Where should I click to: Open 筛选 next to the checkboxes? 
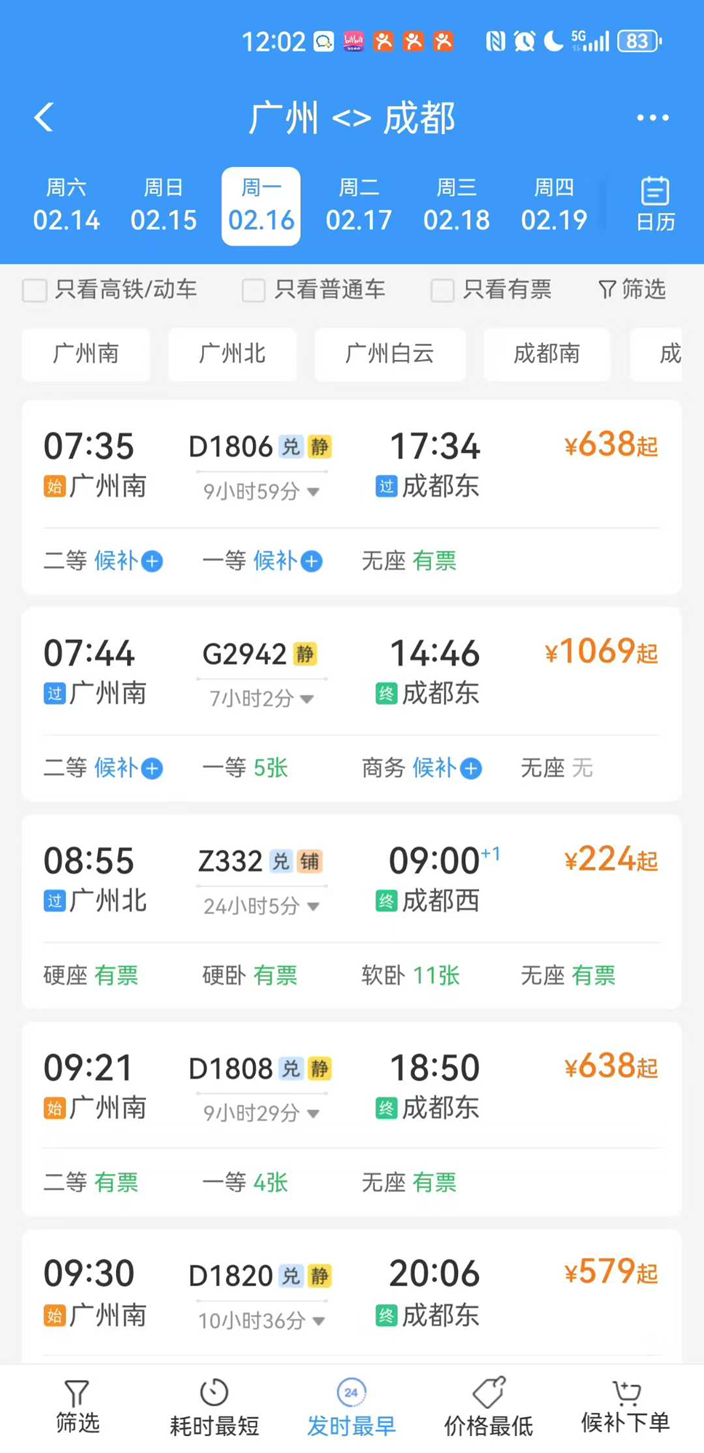(632, 290)
